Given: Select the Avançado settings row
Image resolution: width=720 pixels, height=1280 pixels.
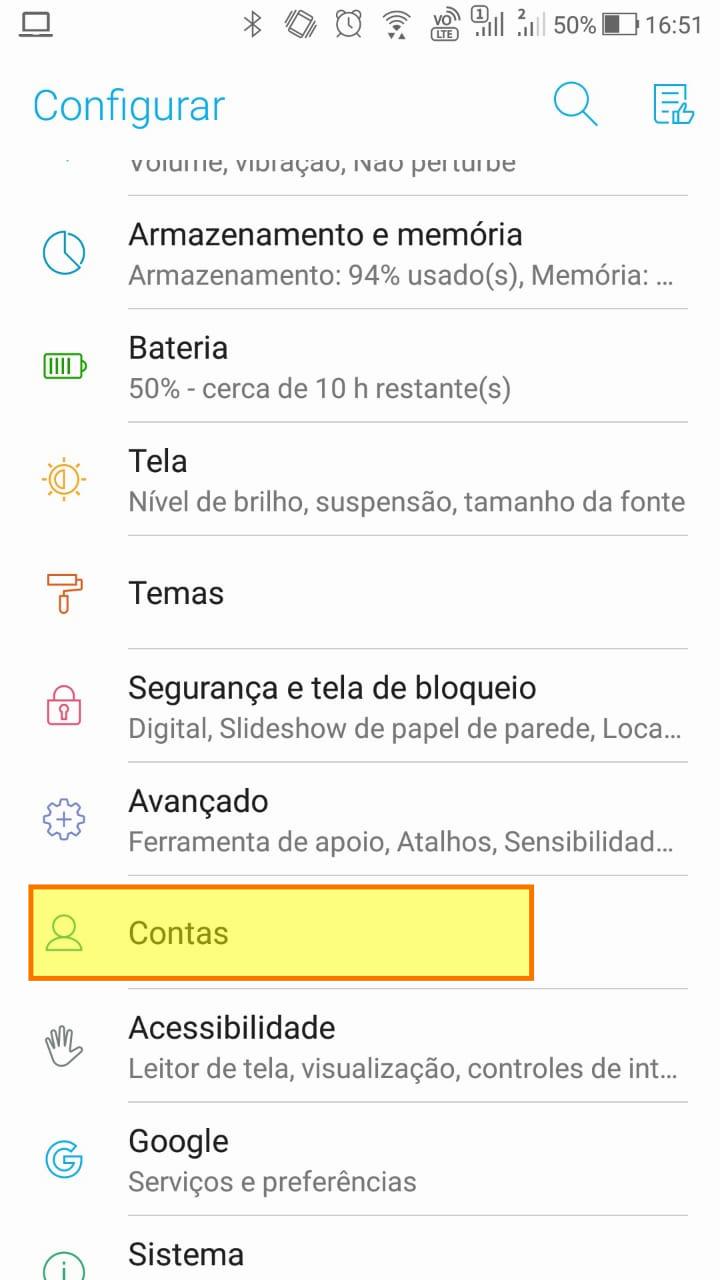Looking at the screenshot, I should (x=360, y=819).
